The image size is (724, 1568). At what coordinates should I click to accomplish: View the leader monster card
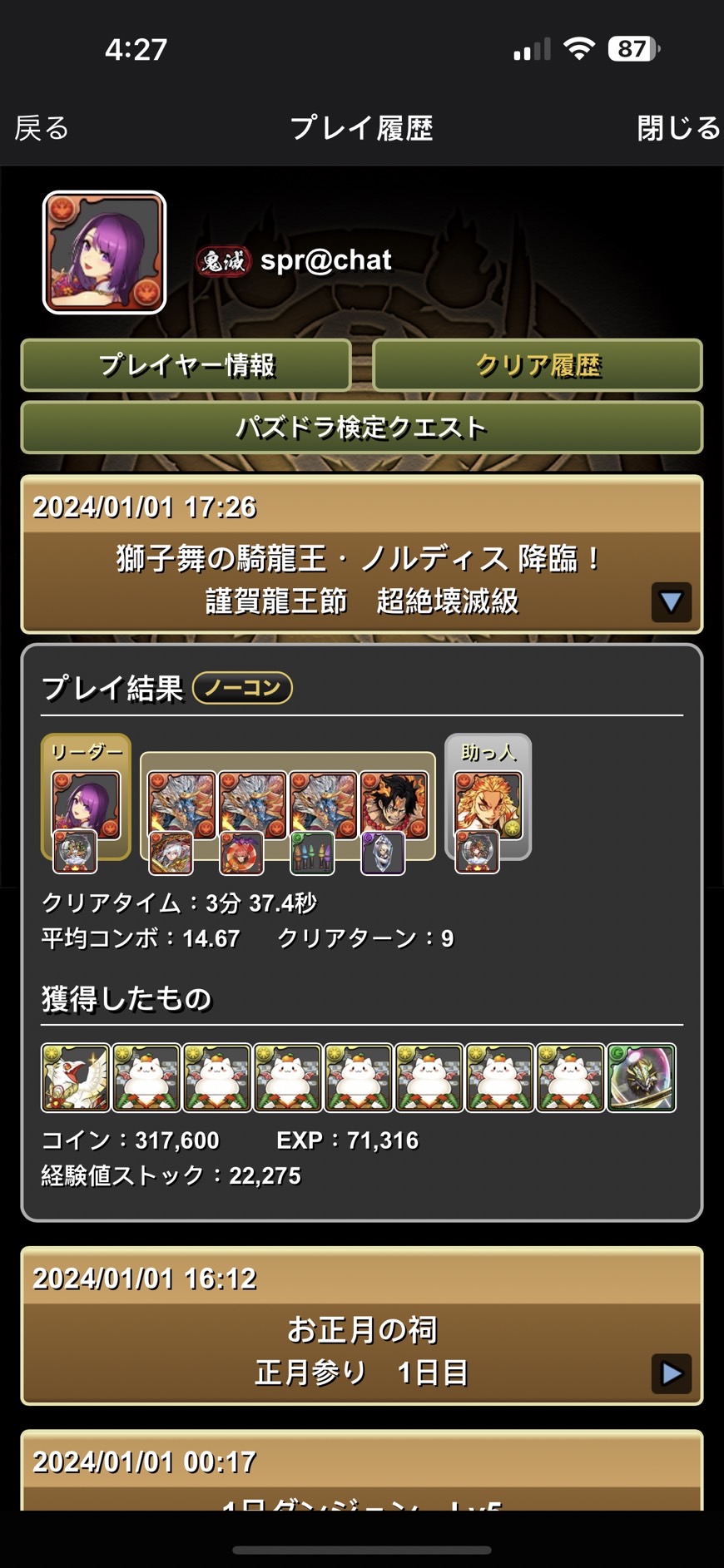pos(87,805)
